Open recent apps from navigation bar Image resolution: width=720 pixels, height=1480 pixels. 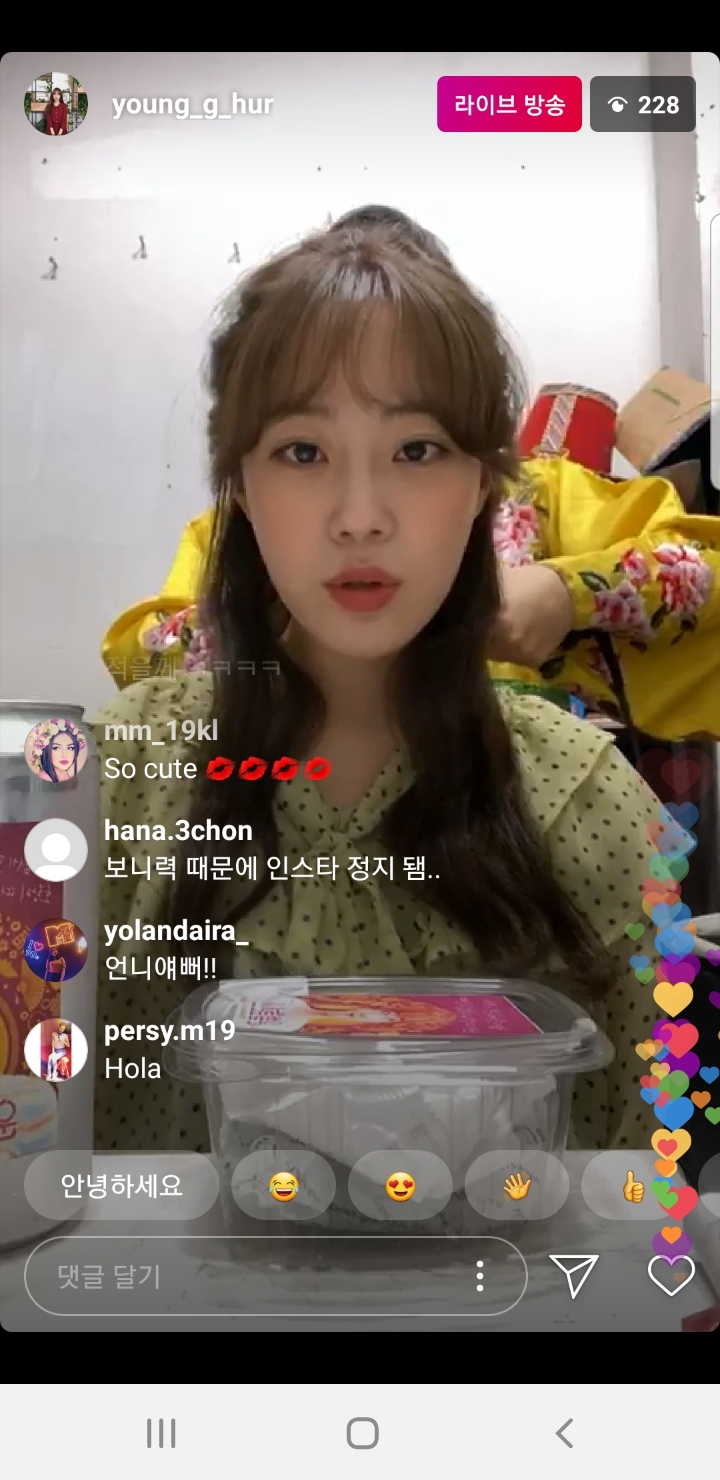[x=161, y=1433]
